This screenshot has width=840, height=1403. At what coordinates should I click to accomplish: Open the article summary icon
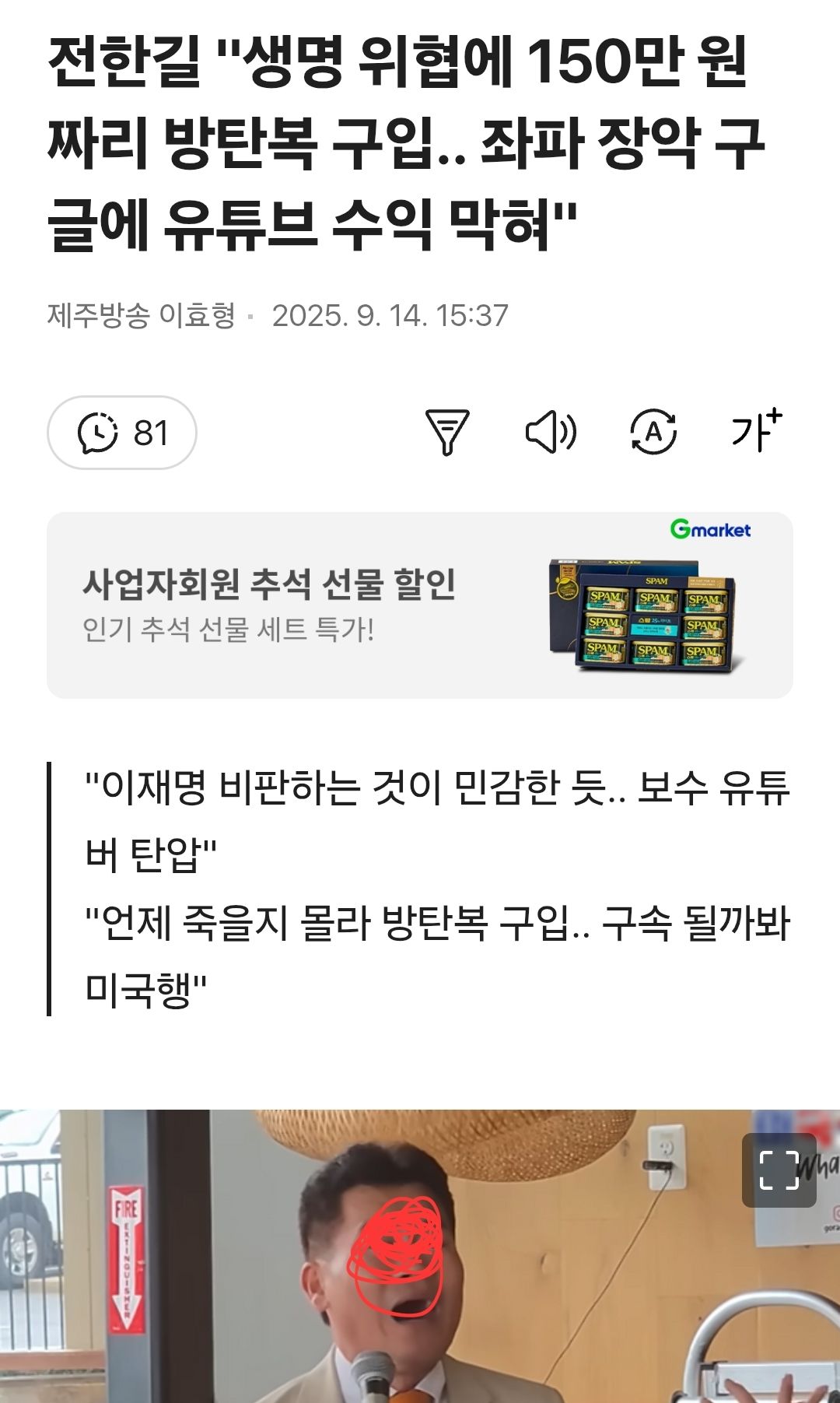447,432
